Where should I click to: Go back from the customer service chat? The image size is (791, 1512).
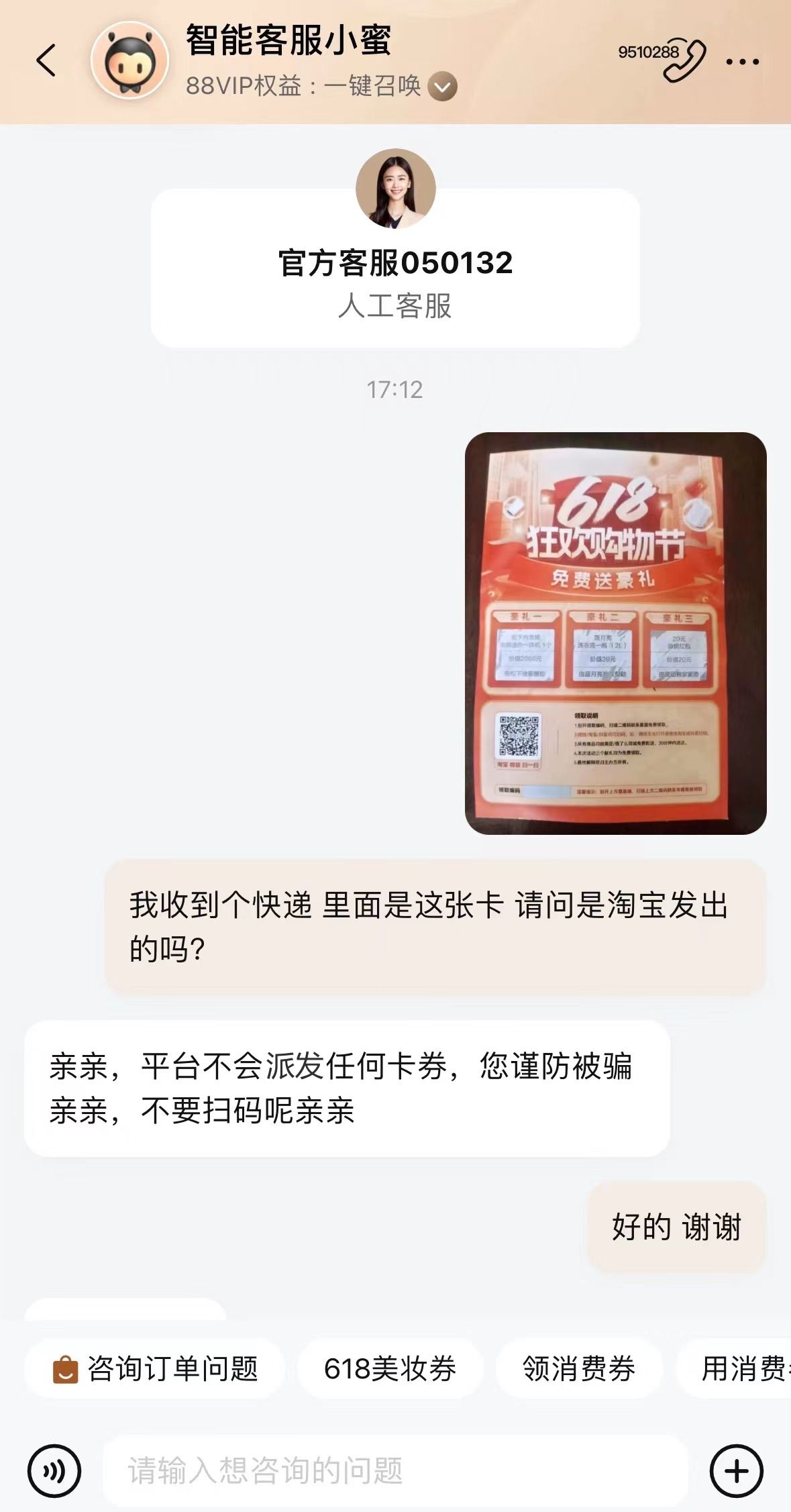[46, 61]
